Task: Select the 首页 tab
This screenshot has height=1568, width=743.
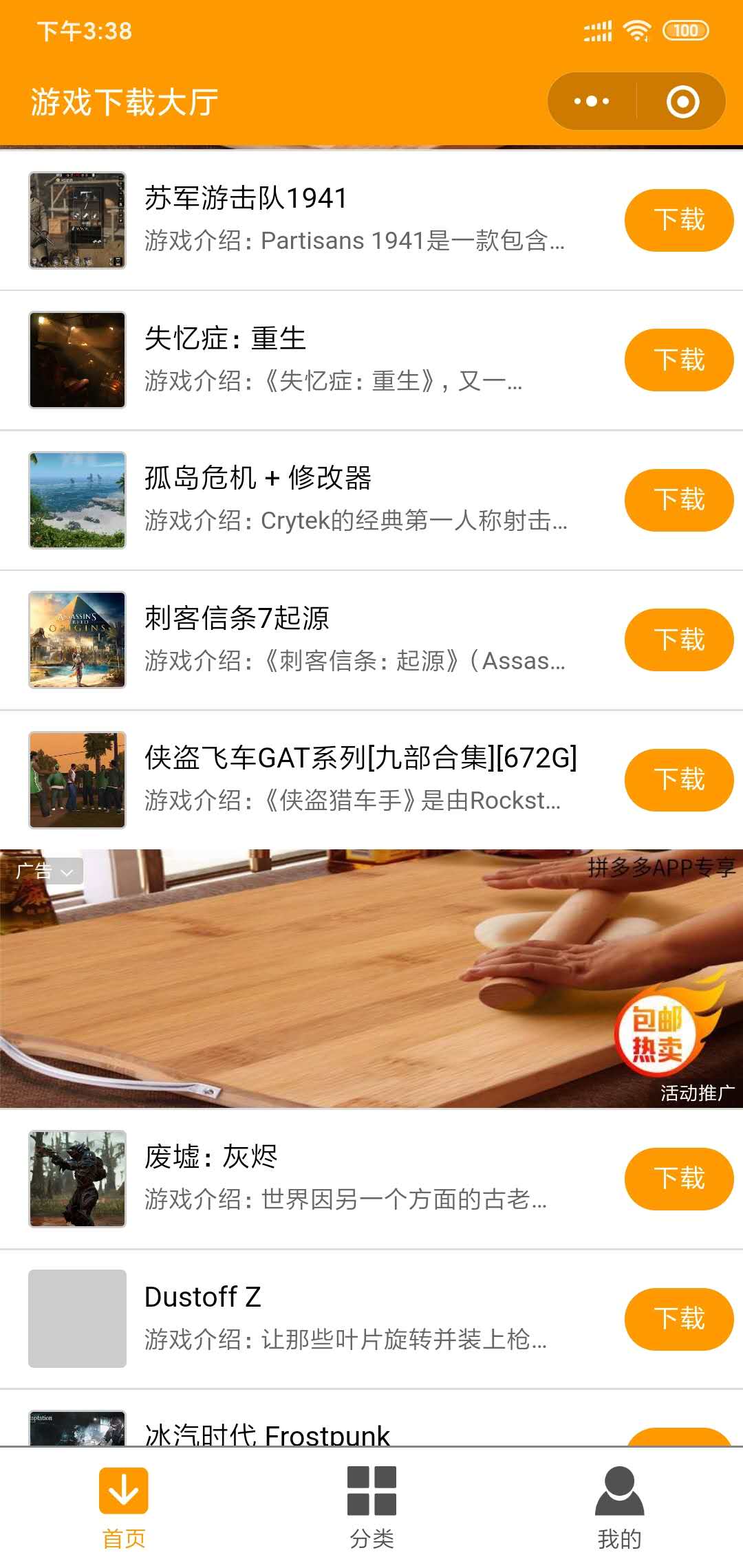Action: (124, 1507)
